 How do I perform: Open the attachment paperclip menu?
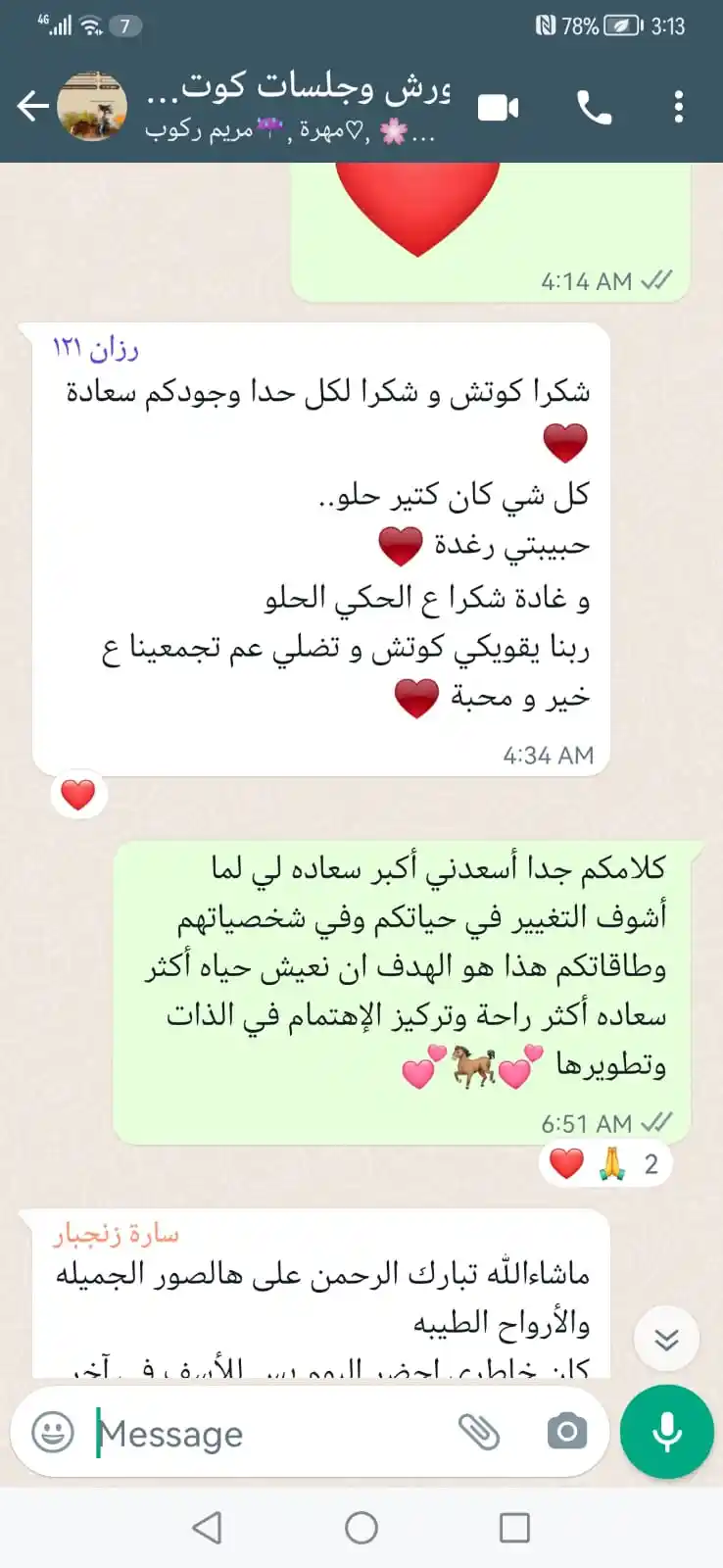tap(479, 1433)
